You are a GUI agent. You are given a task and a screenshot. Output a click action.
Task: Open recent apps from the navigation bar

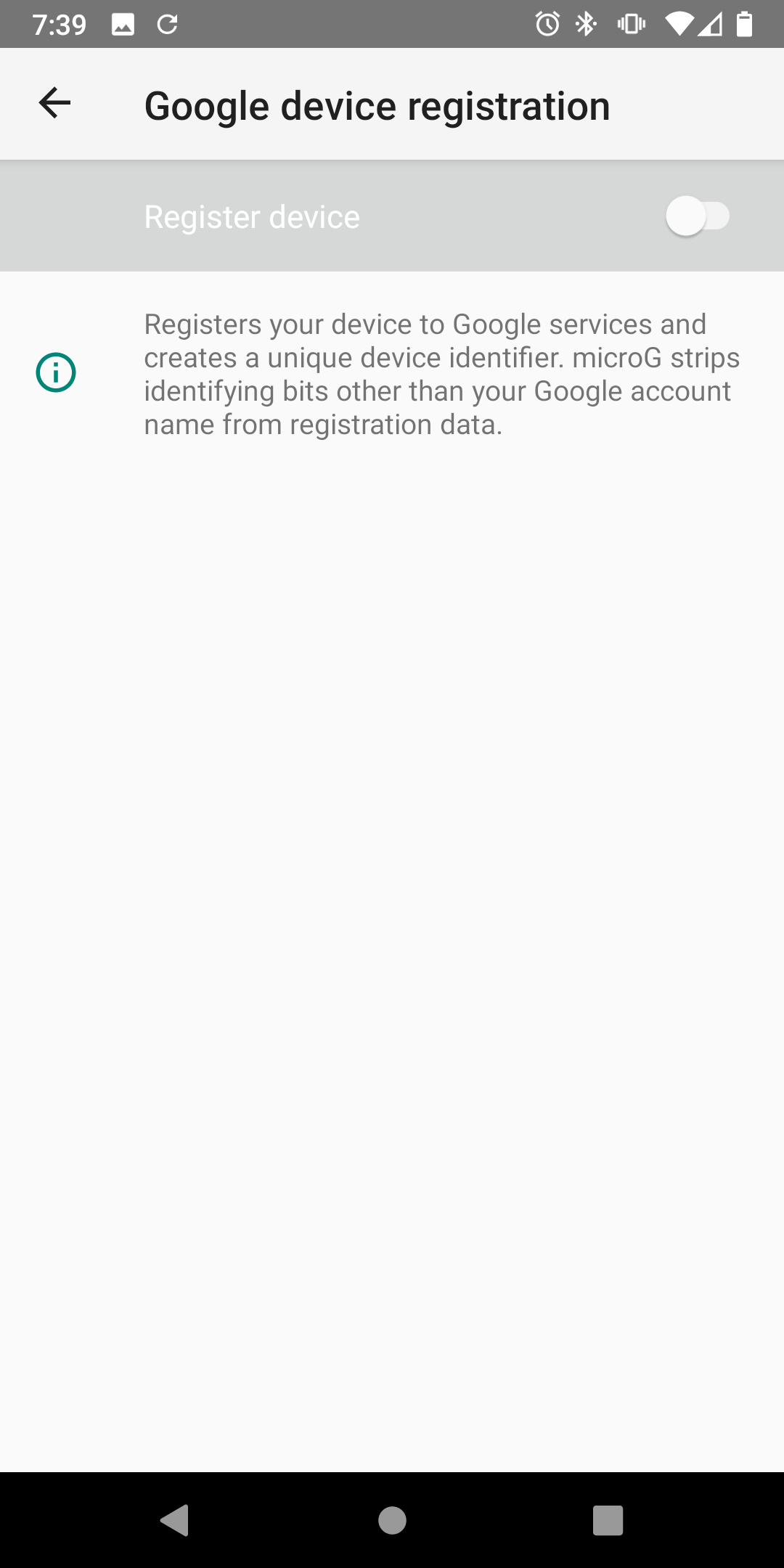click(608, 1520)
